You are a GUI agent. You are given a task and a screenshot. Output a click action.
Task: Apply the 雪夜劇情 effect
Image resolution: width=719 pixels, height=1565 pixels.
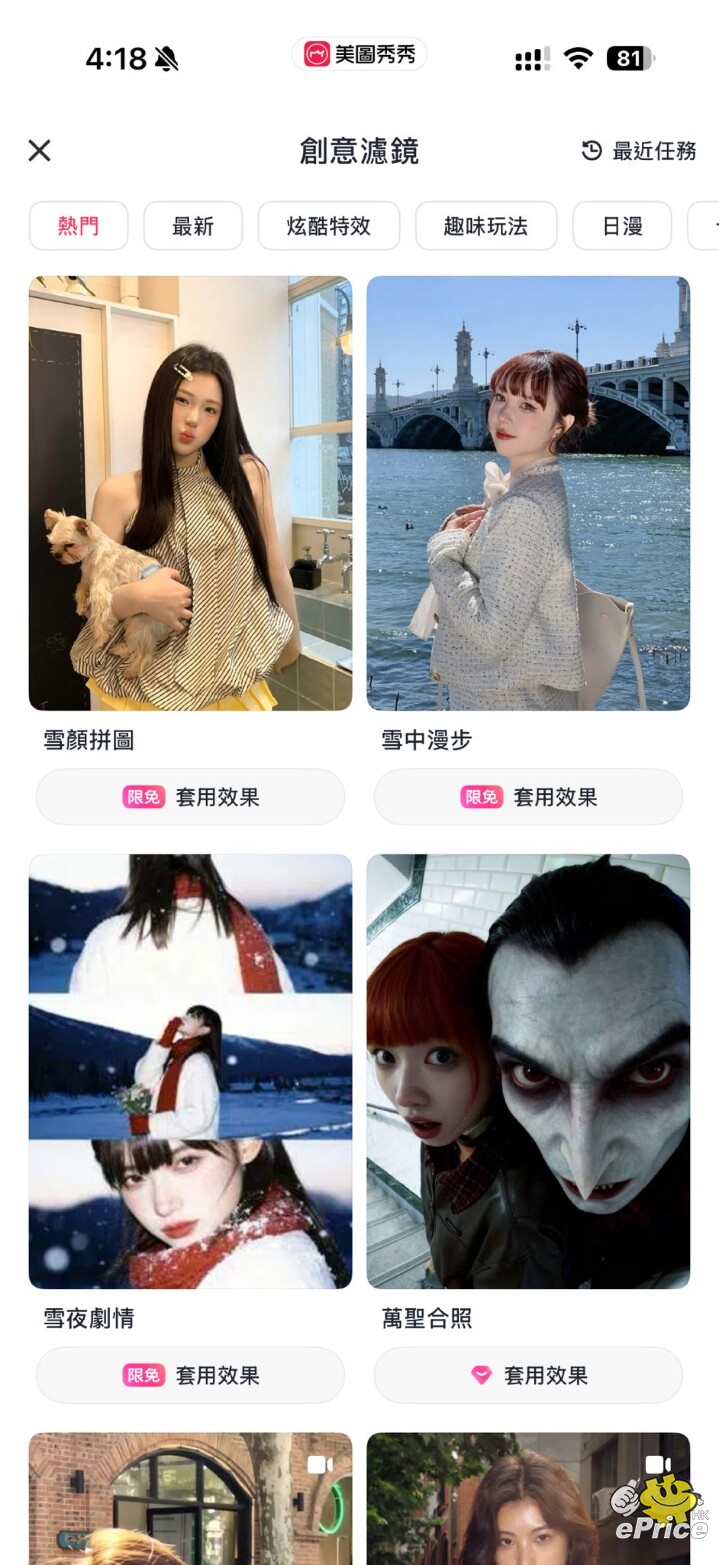click(x=190, y=1375)
